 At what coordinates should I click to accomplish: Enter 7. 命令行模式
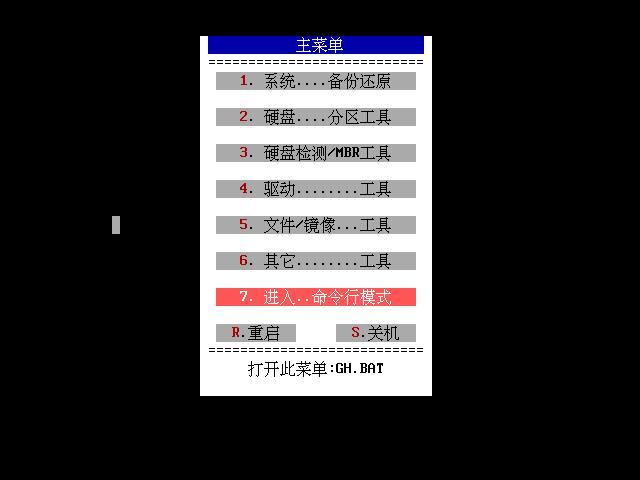click(315, 297)
